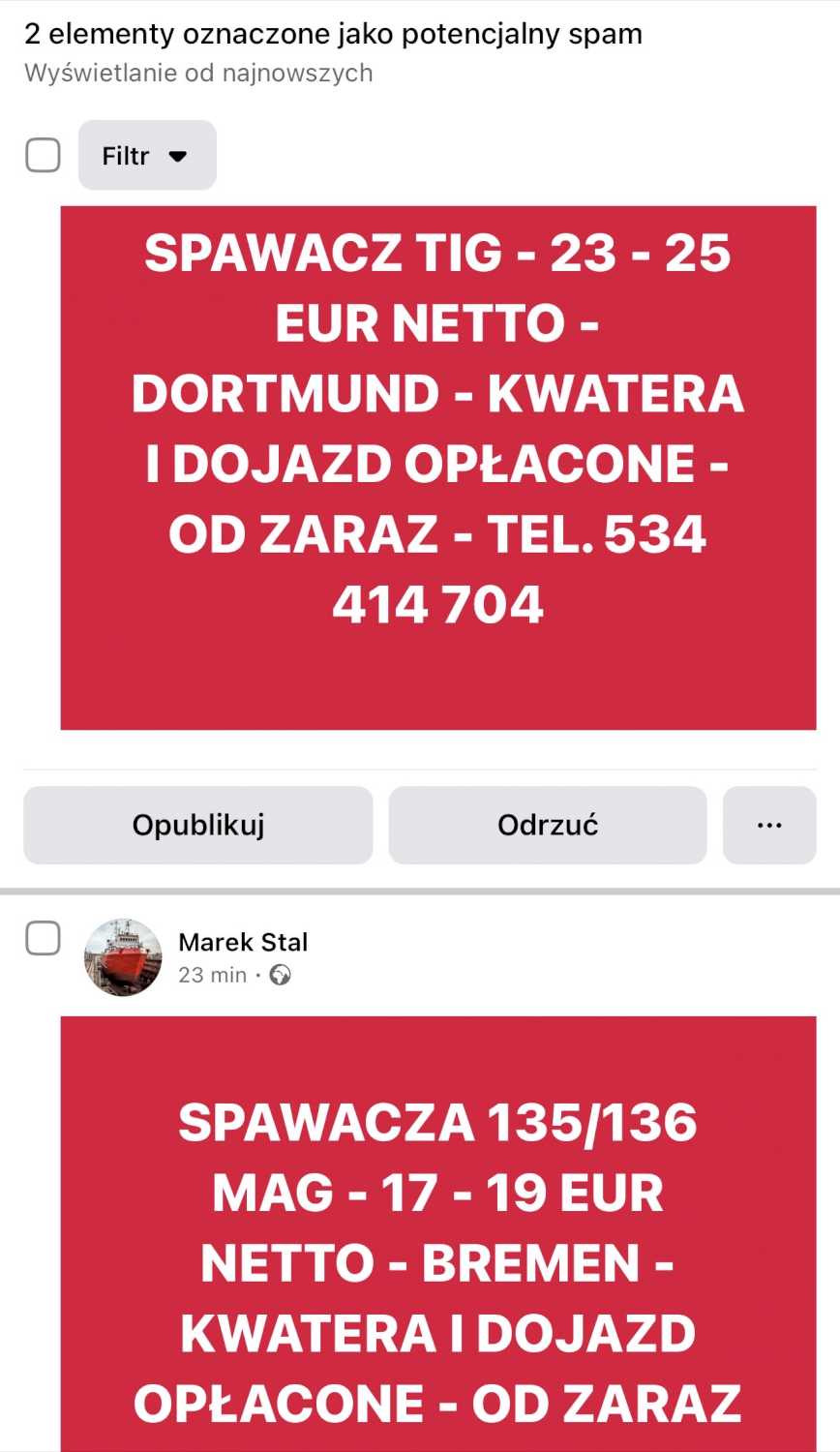Open the Spawacz TIG Dortmund post
The image size is (840, 1452).
point(437,467)
